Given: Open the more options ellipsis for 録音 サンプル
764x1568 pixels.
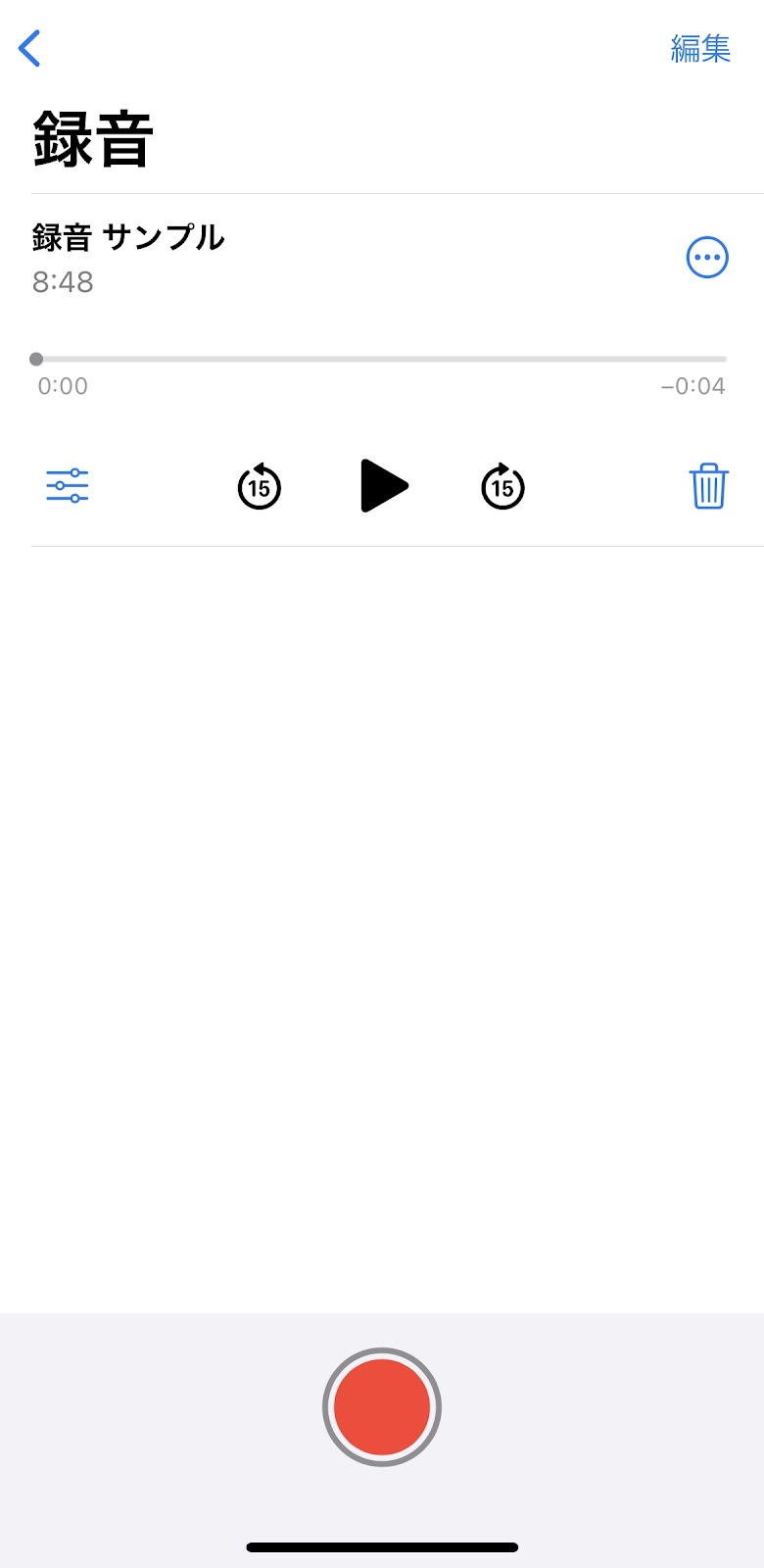Looking at the screenshot, I should (706, 259).
